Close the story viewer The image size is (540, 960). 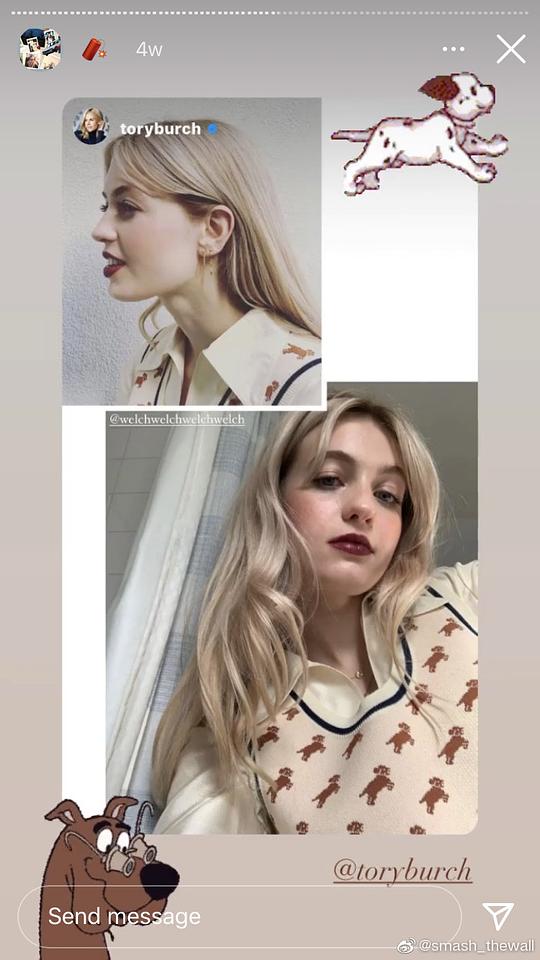coord(511,49)
